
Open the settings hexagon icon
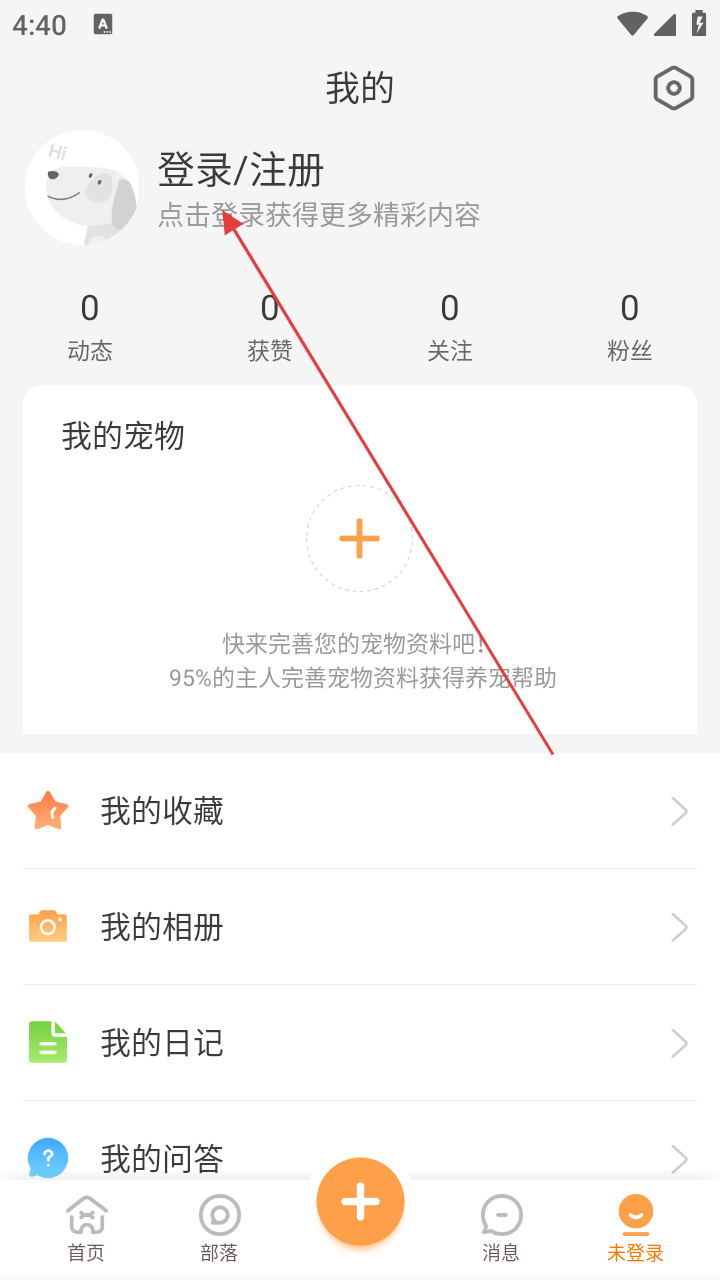click(673, 89)
